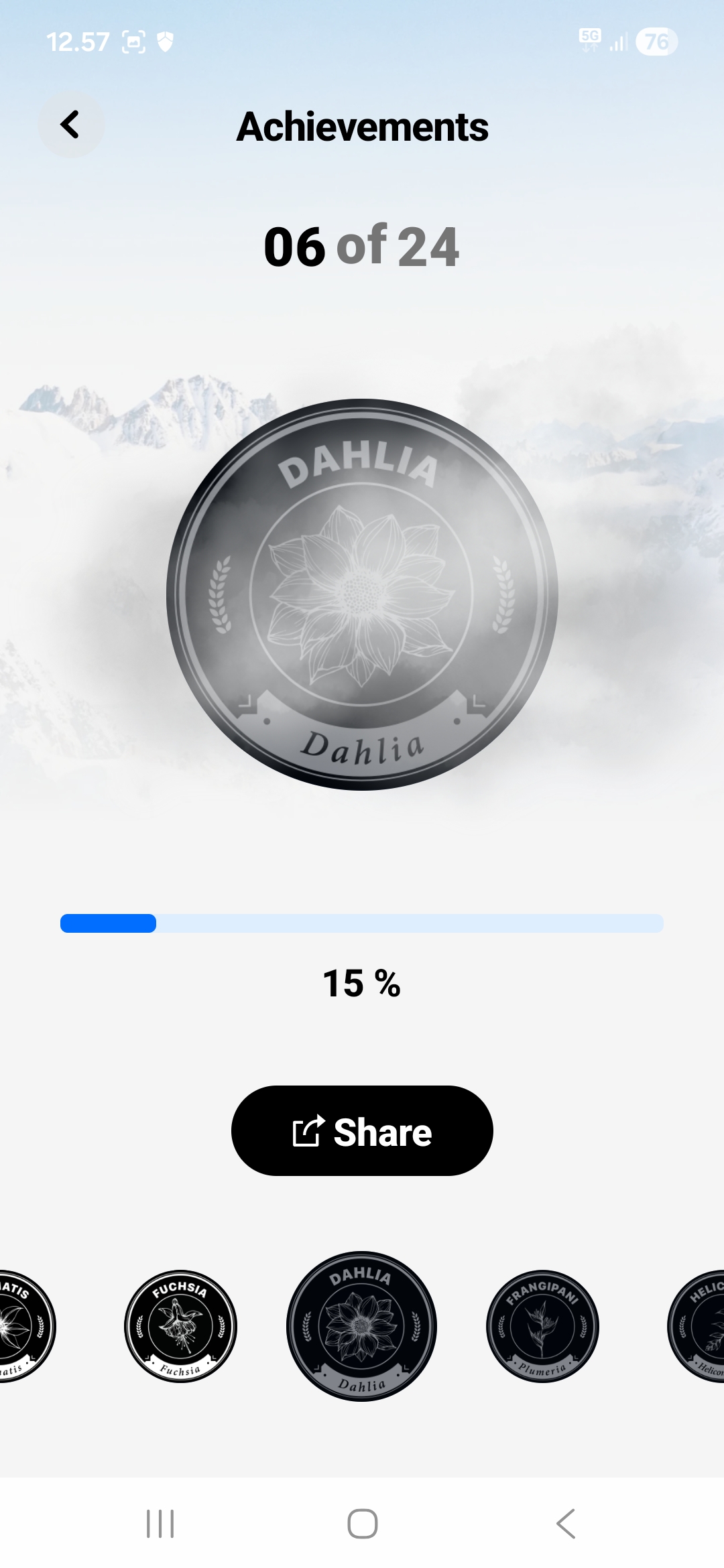724x1568 pixels.
Task: Select the Fuchsia badge
Action: point(180,1326)
